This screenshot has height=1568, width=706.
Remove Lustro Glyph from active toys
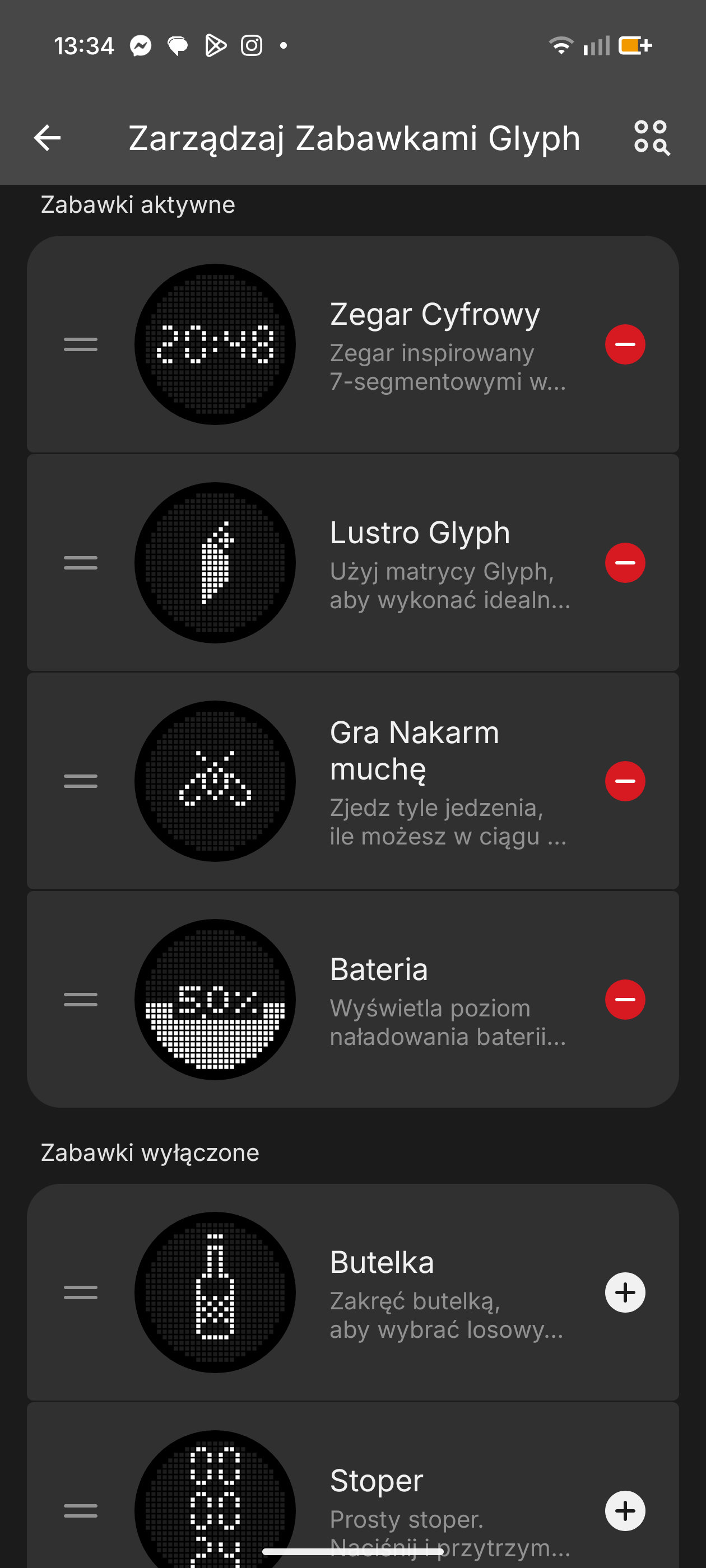(624, 563)
